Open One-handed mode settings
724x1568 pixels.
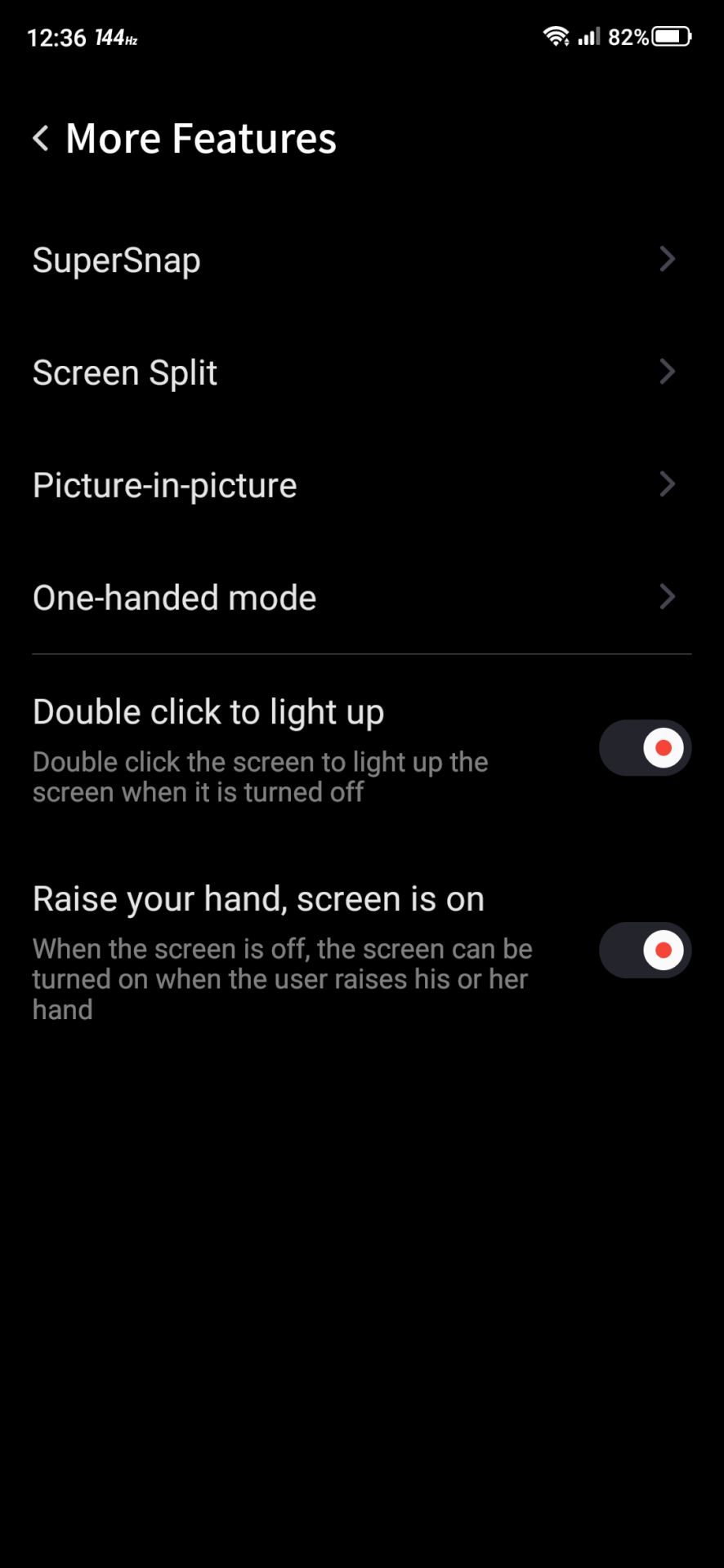362,598
